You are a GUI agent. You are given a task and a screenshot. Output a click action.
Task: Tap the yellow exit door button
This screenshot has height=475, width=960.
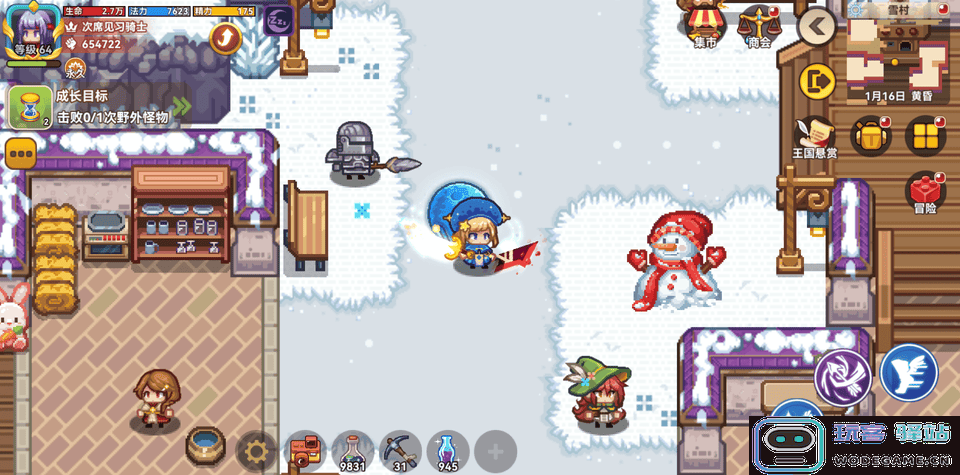818,81
